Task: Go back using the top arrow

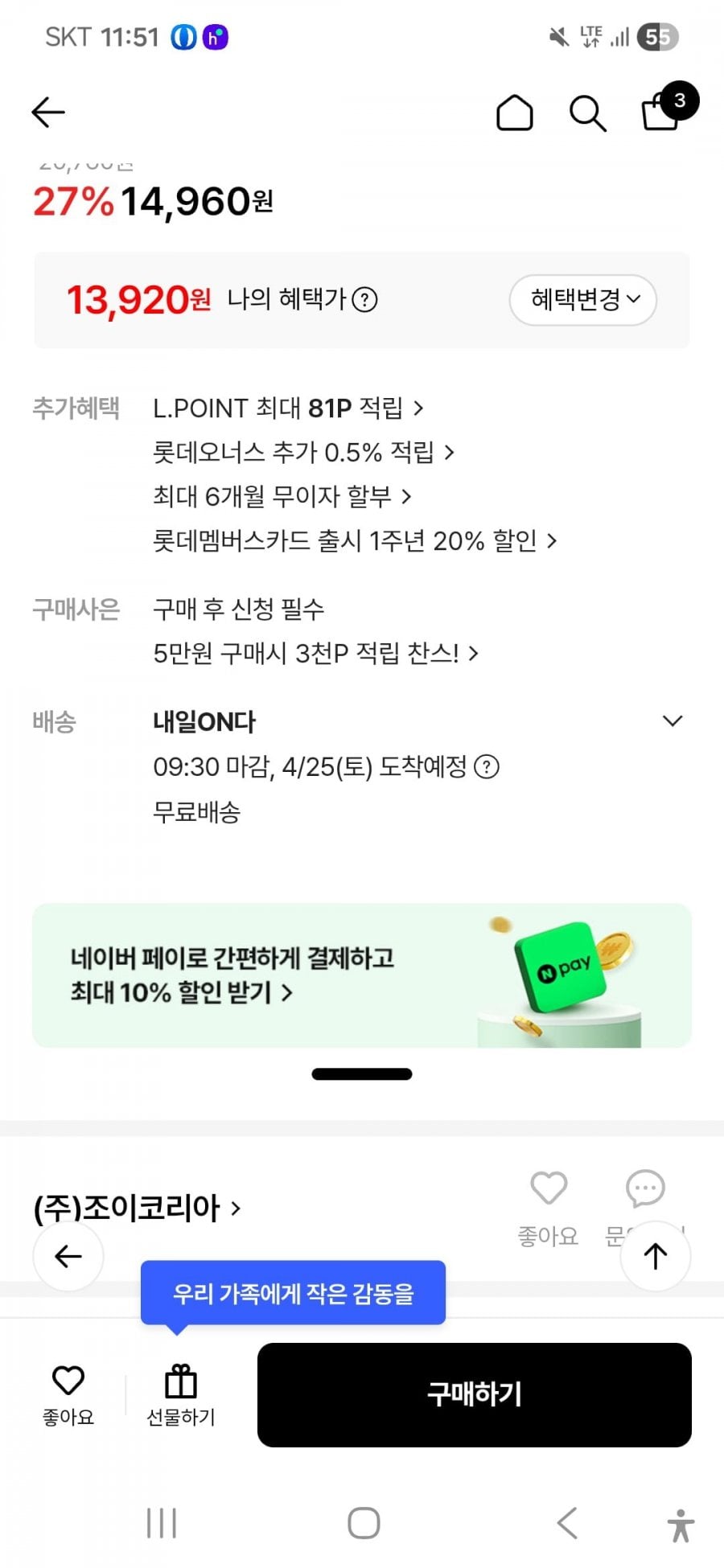Action: (48, 113)
